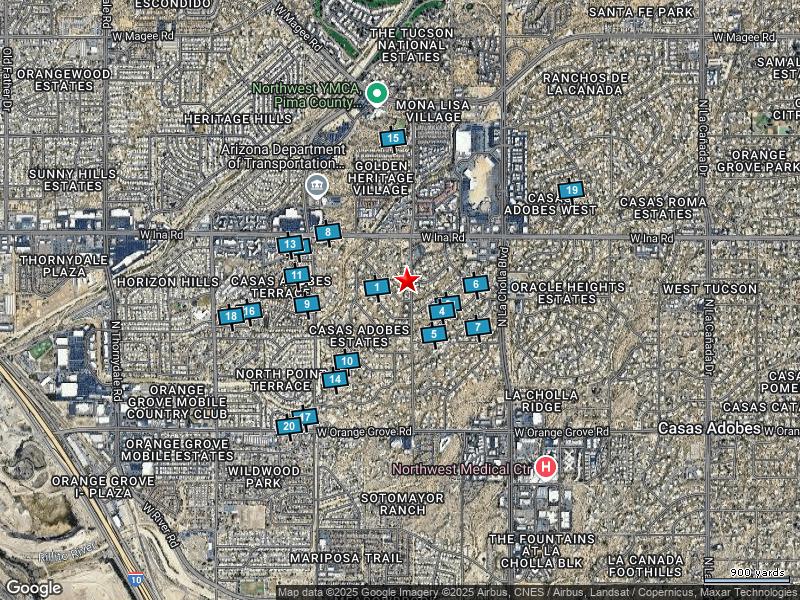Tap map marker number 14

pyautogui.click(x=335, y=379)
